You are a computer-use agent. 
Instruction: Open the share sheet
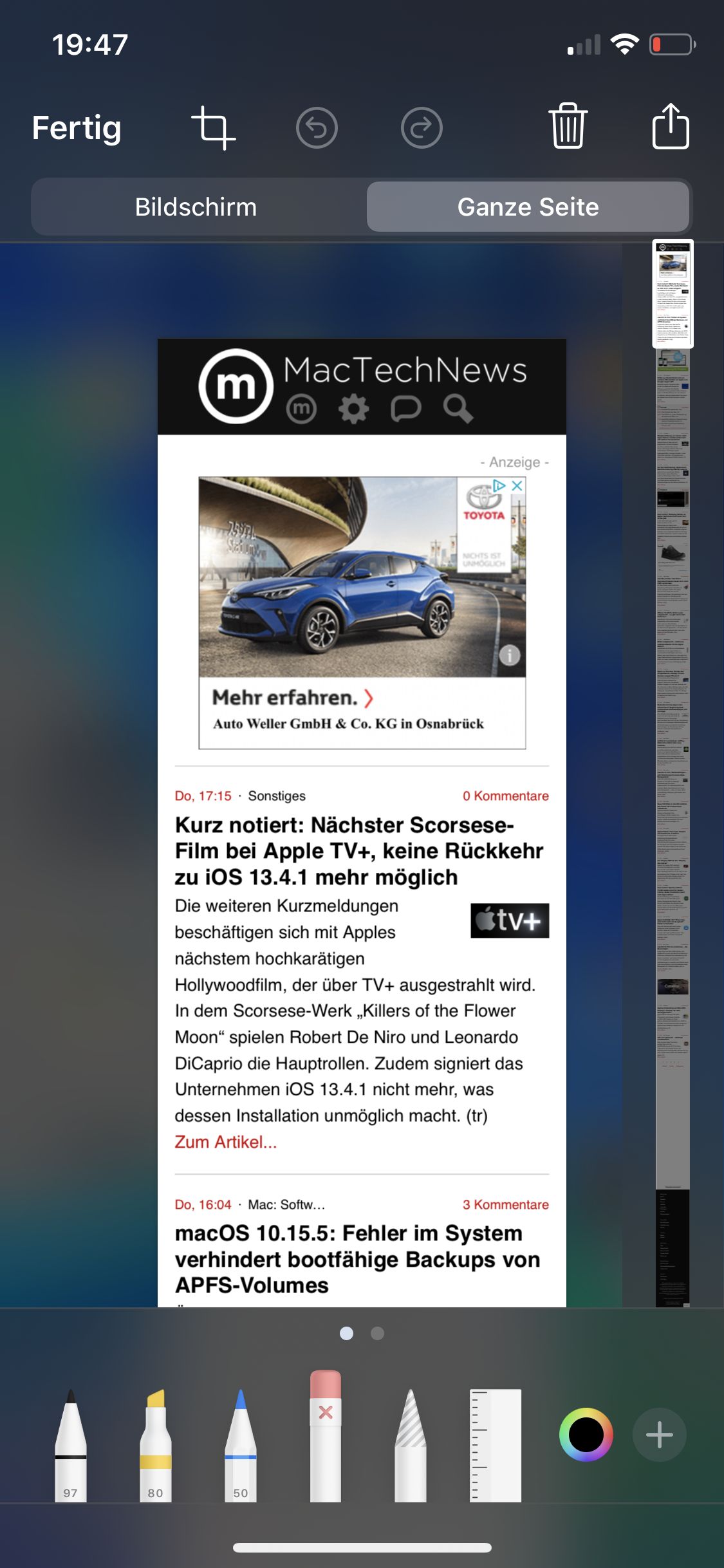671,126
